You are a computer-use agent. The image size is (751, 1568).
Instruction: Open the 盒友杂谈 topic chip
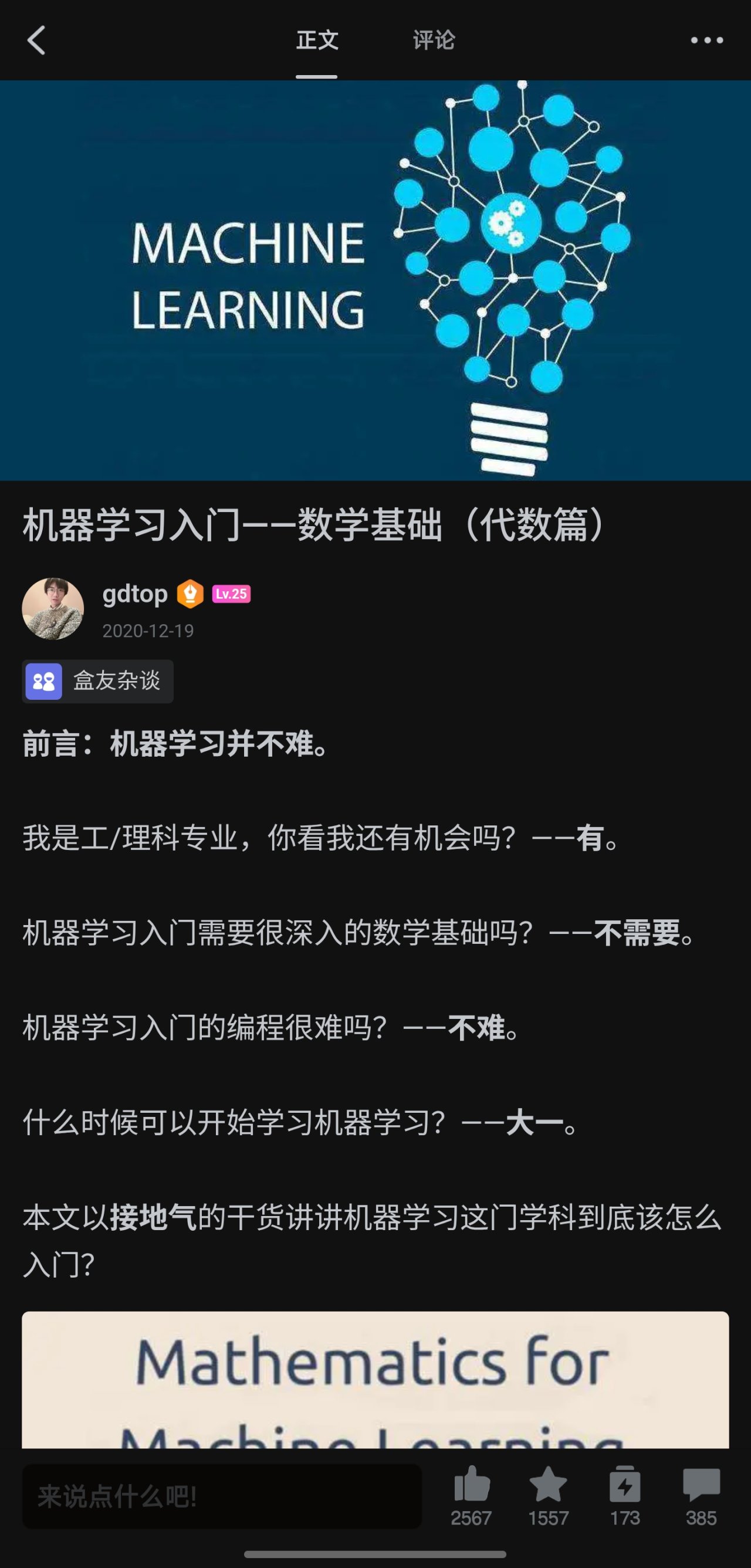[98, 681]
